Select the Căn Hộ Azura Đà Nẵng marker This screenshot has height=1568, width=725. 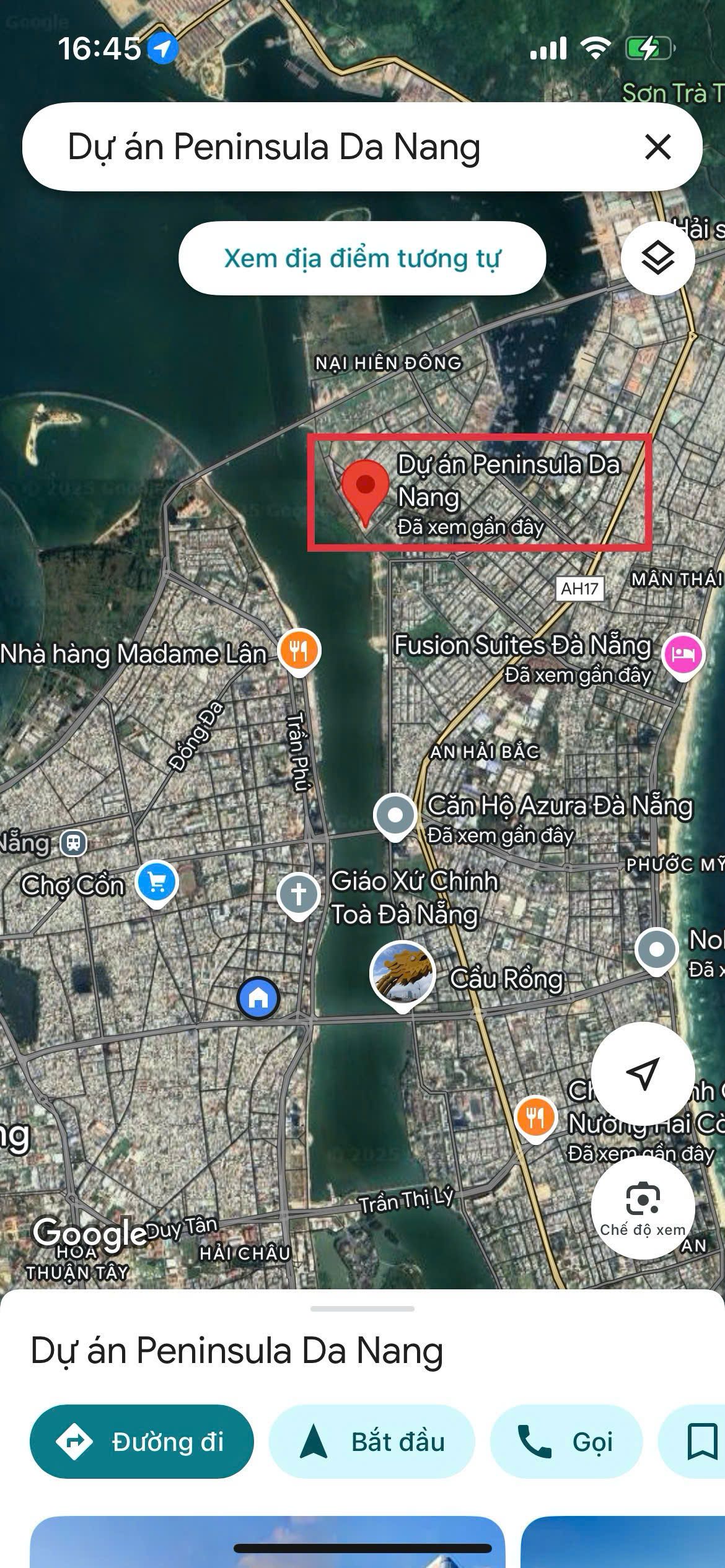point(395,816)
